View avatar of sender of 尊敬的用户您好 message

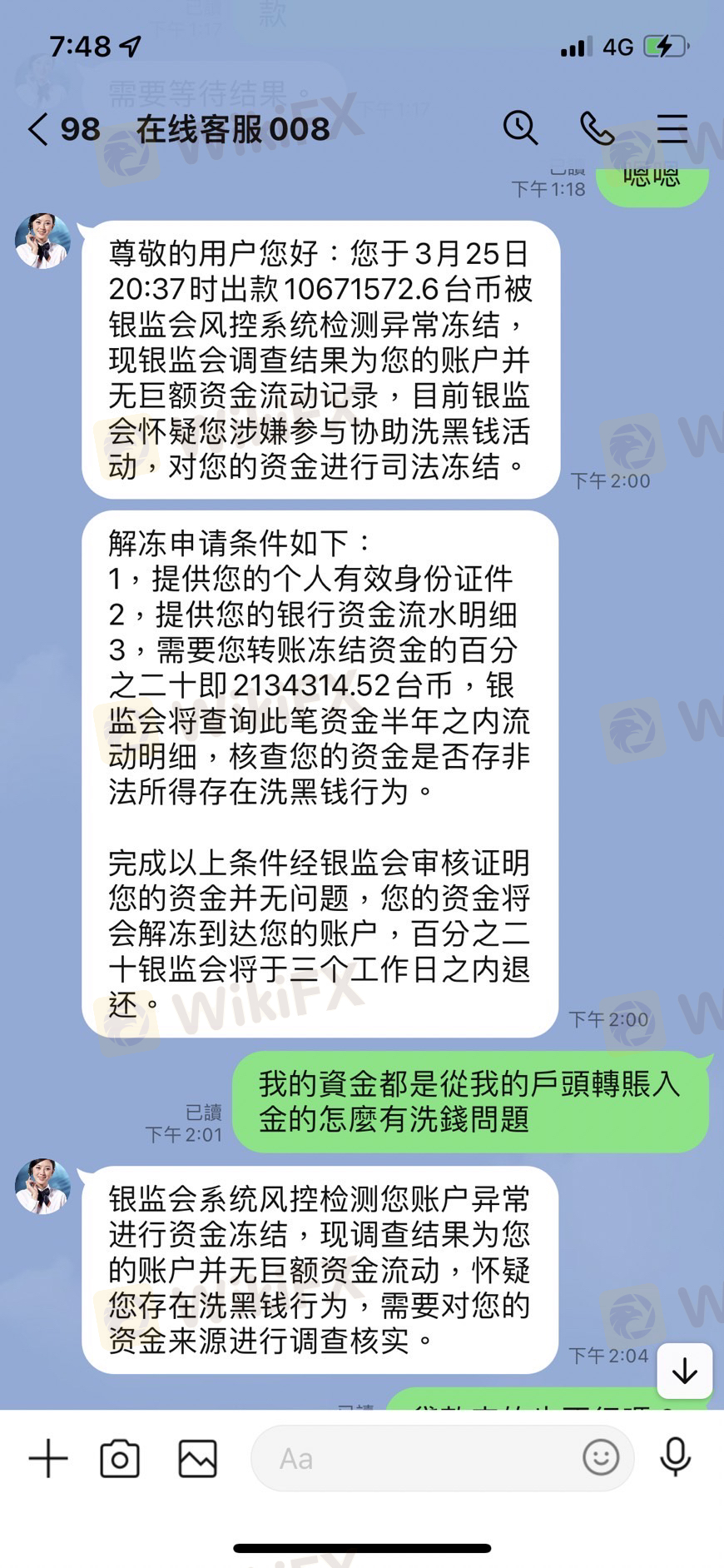(42, 241)
